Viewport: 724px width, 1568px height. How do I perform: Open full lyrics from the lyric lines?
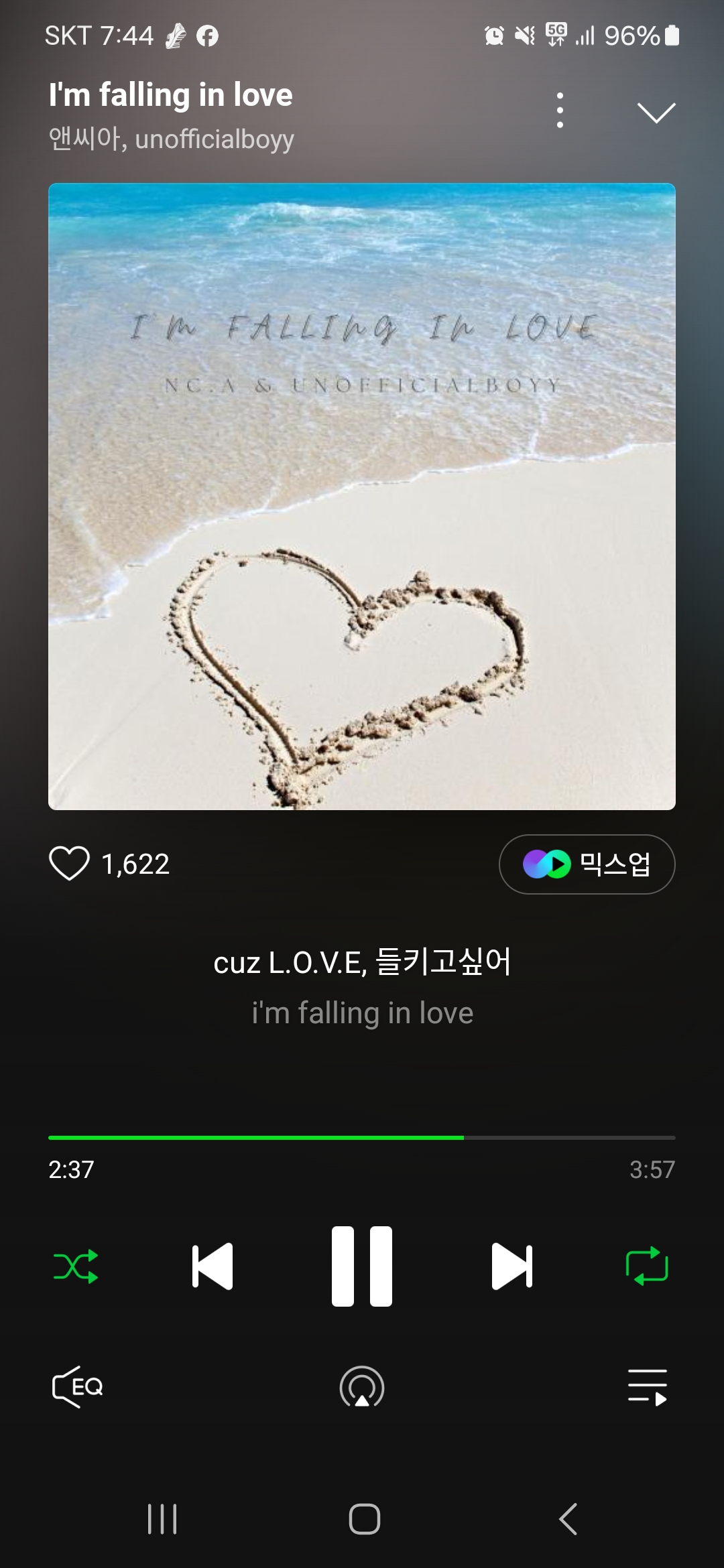pyautogui.click(x=362, y=986)
